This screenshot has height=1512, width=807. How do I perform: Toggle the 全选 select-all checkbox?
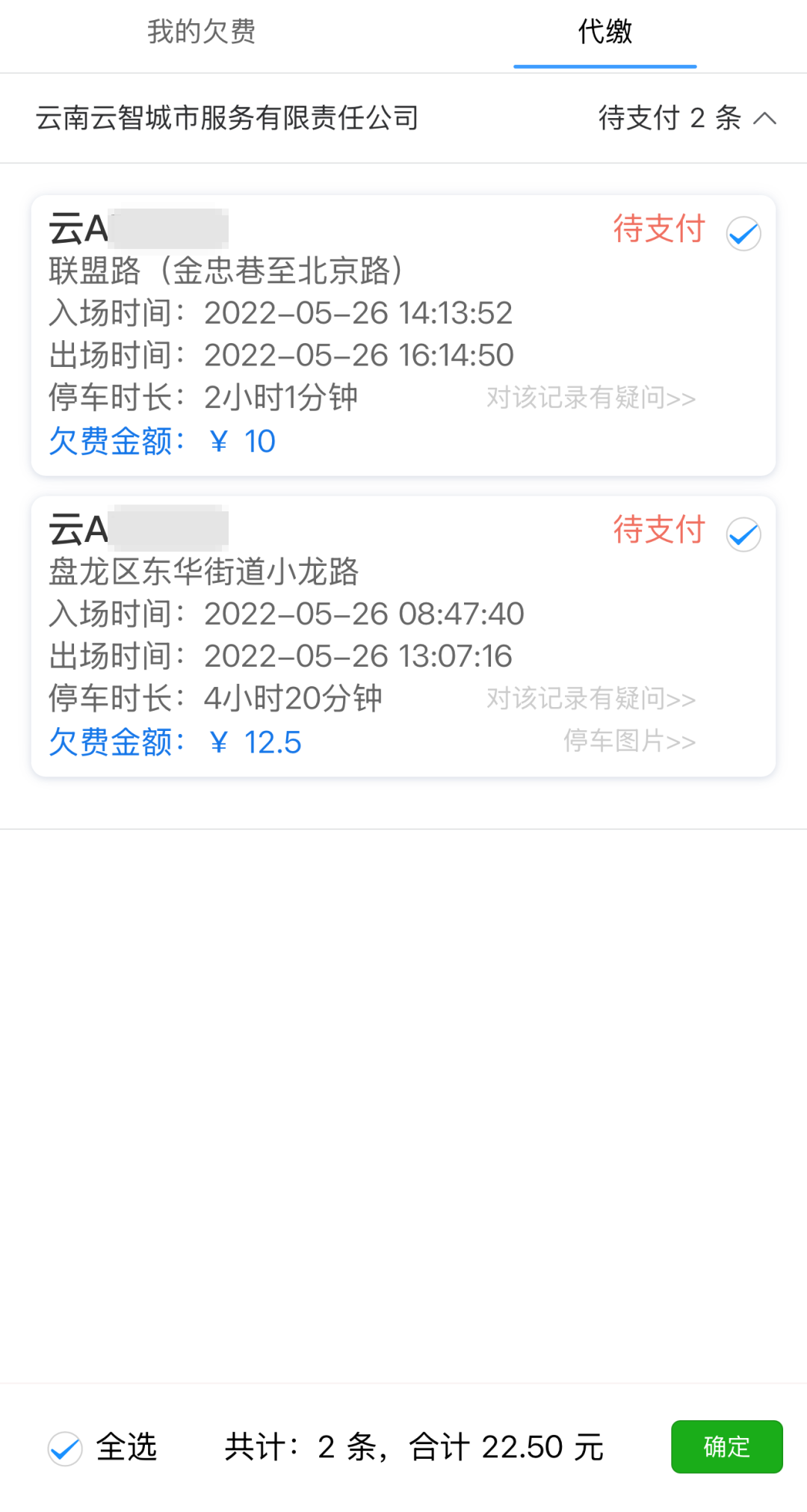pyautogui.click(x=64, y=1448)
